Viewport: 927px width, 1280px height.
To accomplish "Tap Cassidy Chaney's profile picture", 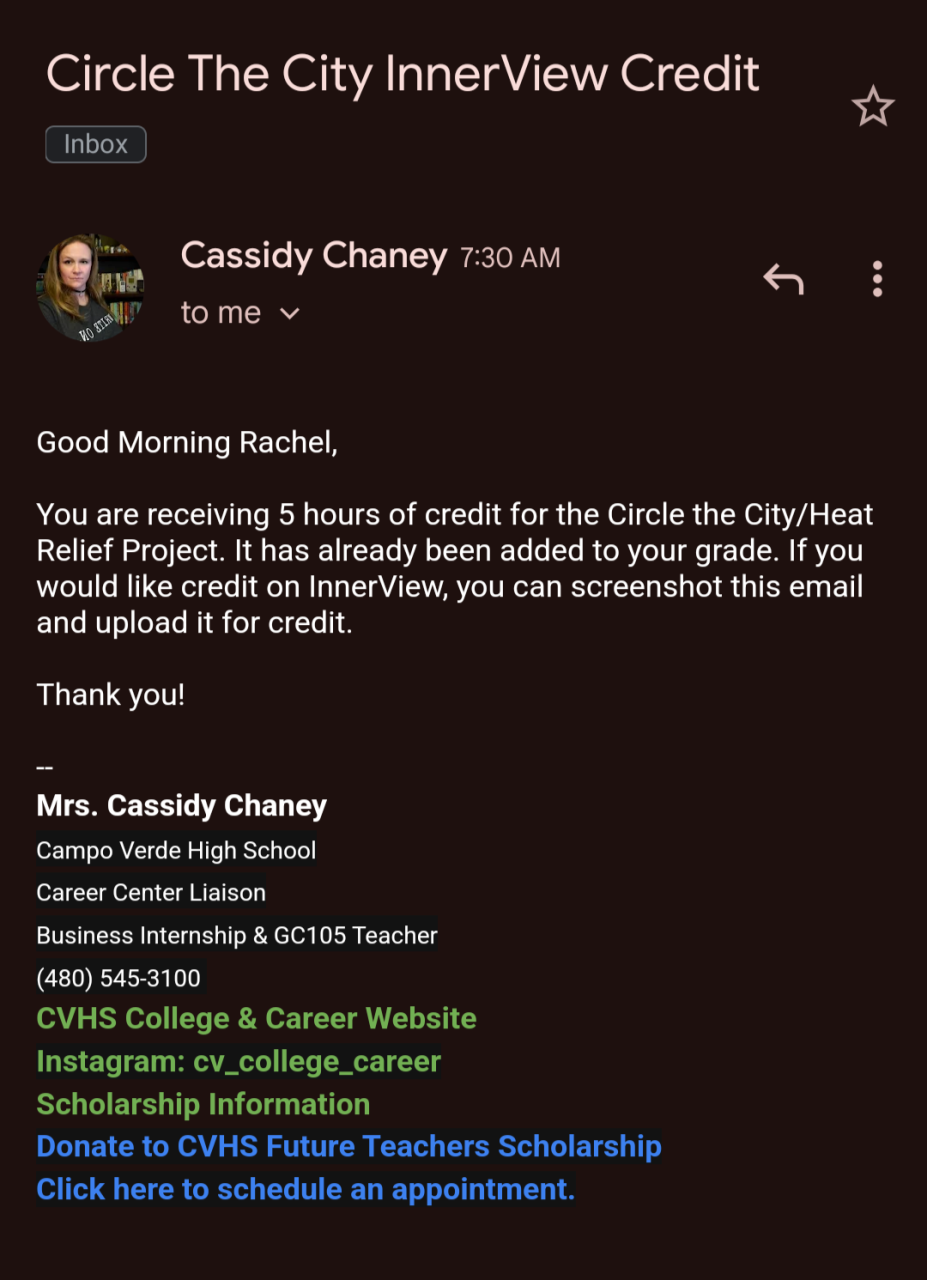I will point(91,288).
